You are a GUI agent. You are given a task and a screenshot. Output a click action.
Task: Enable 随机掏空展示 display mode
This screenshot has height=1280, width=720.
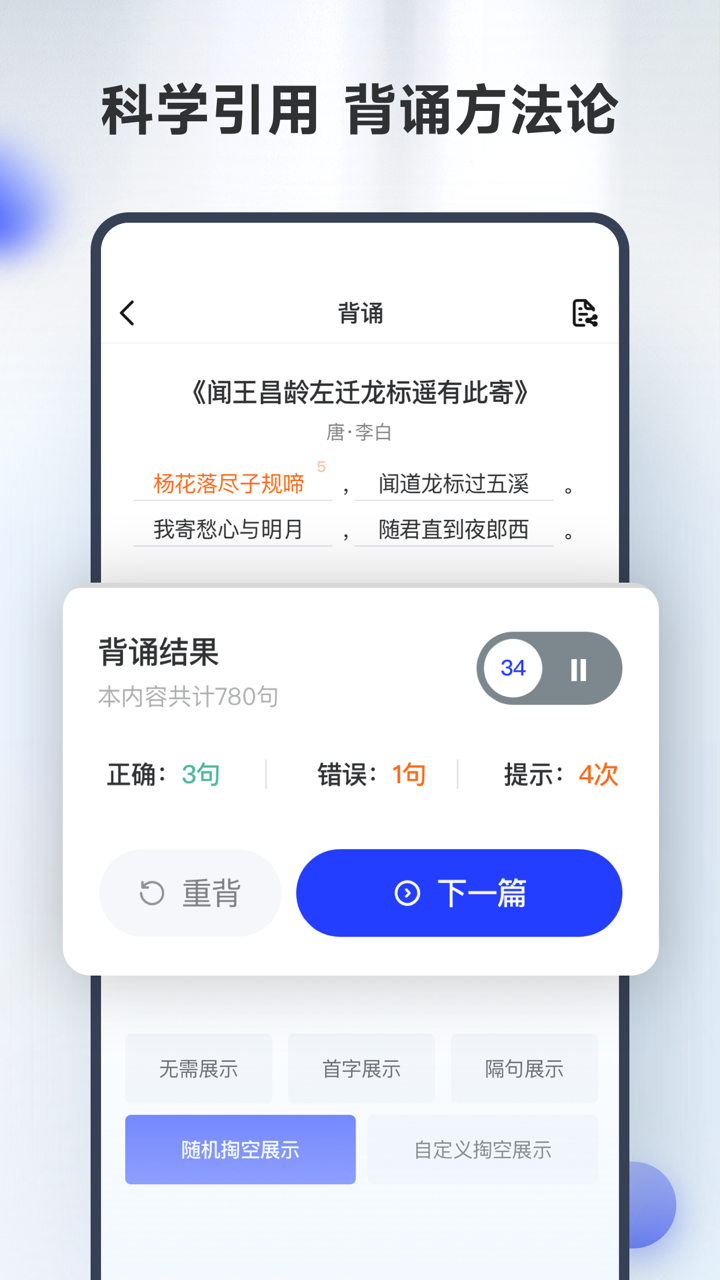[x=239, y=1149]
